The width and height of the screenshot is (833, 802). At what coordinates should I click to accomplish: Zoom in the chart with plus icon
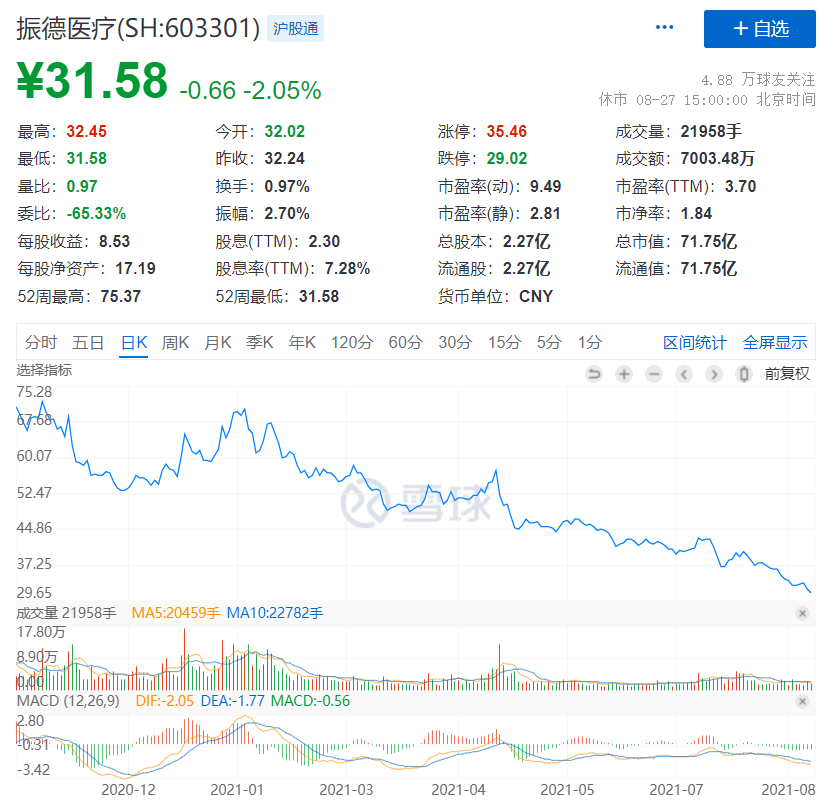point(624,374)
